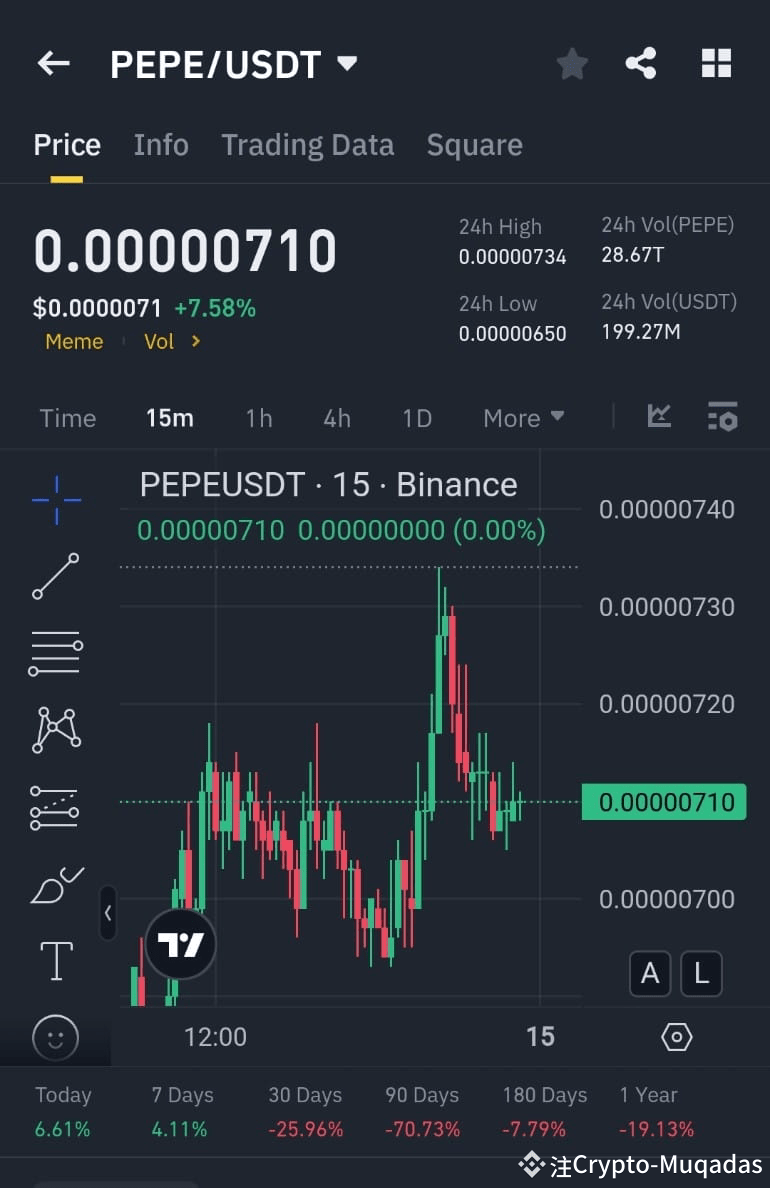770x1188 pixels.
Task: Toggle auto-scale with the A button
Action: click(650, 973)
